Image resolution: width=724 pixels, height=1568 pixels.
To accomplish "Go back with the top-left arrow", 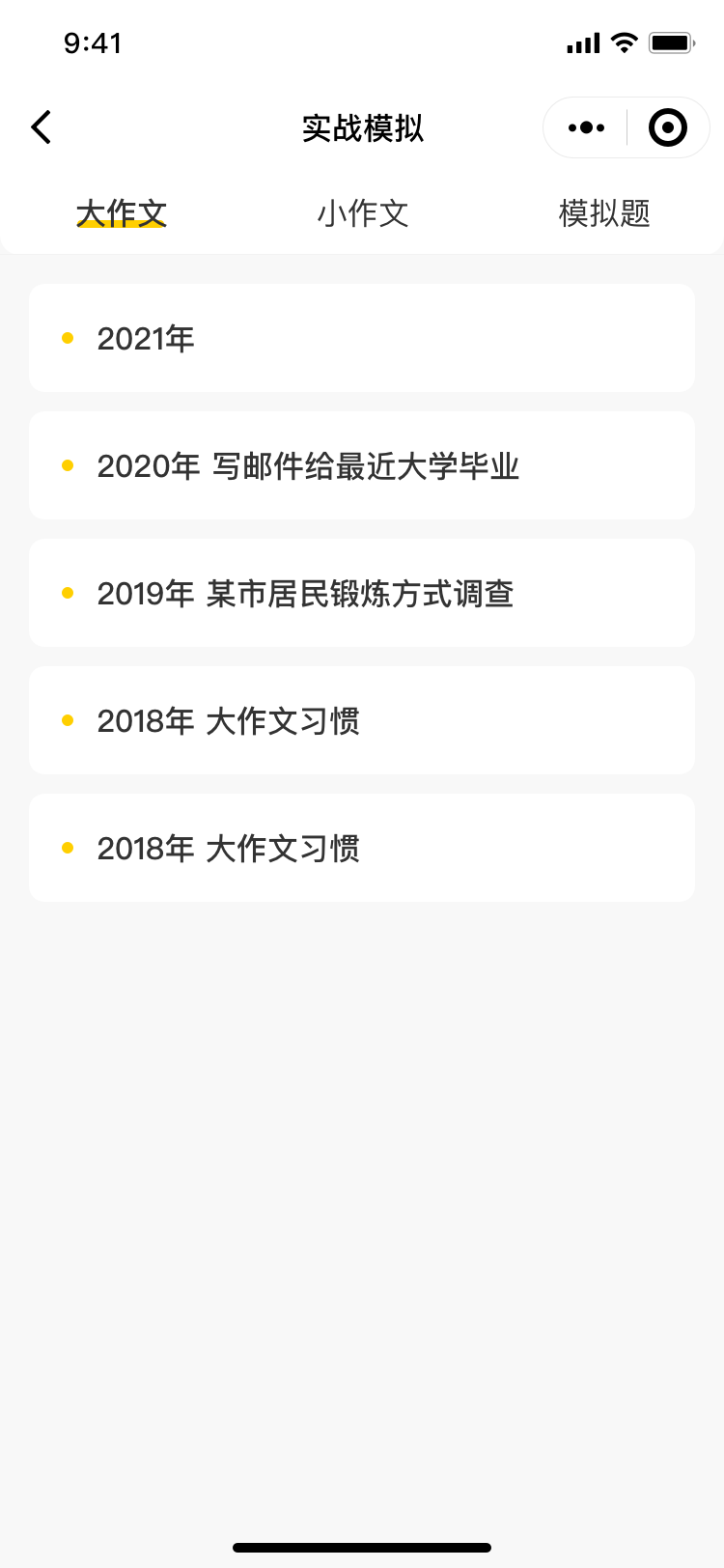I will [41, 127].
